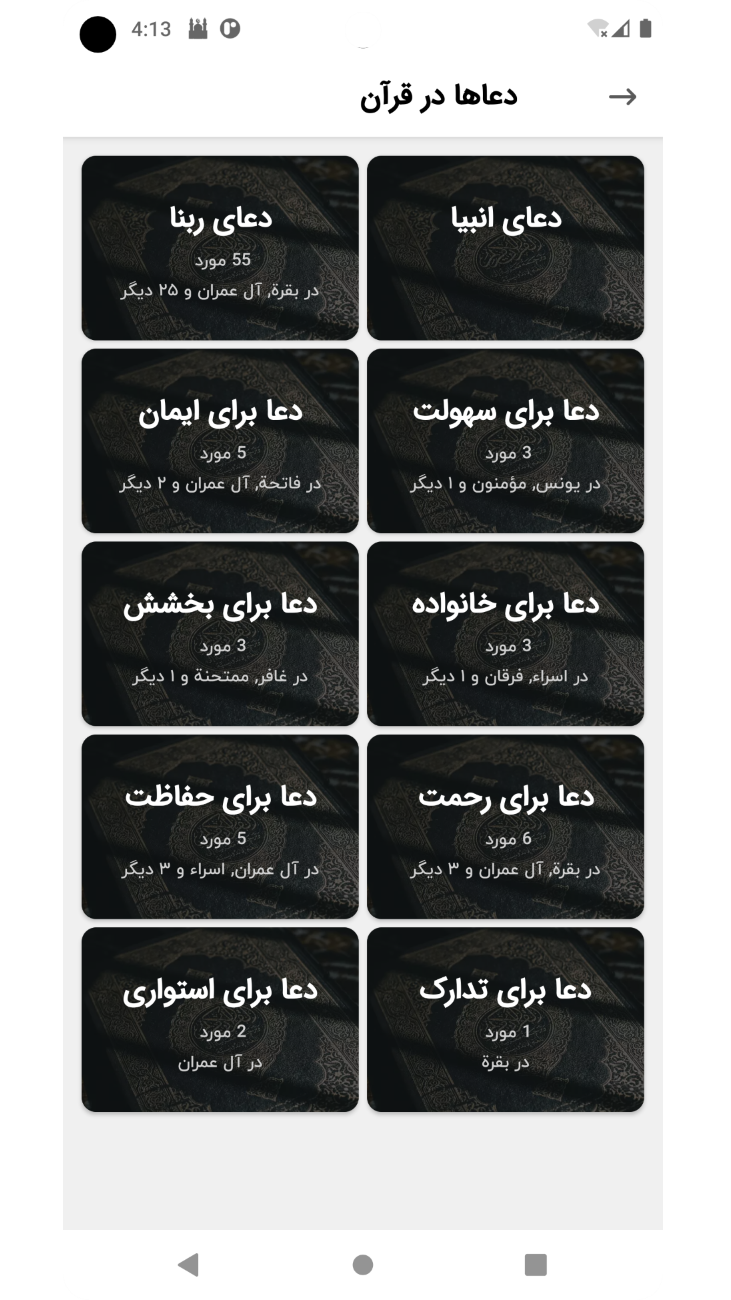Tap the back arrow in the header

[x=622, y=97]
